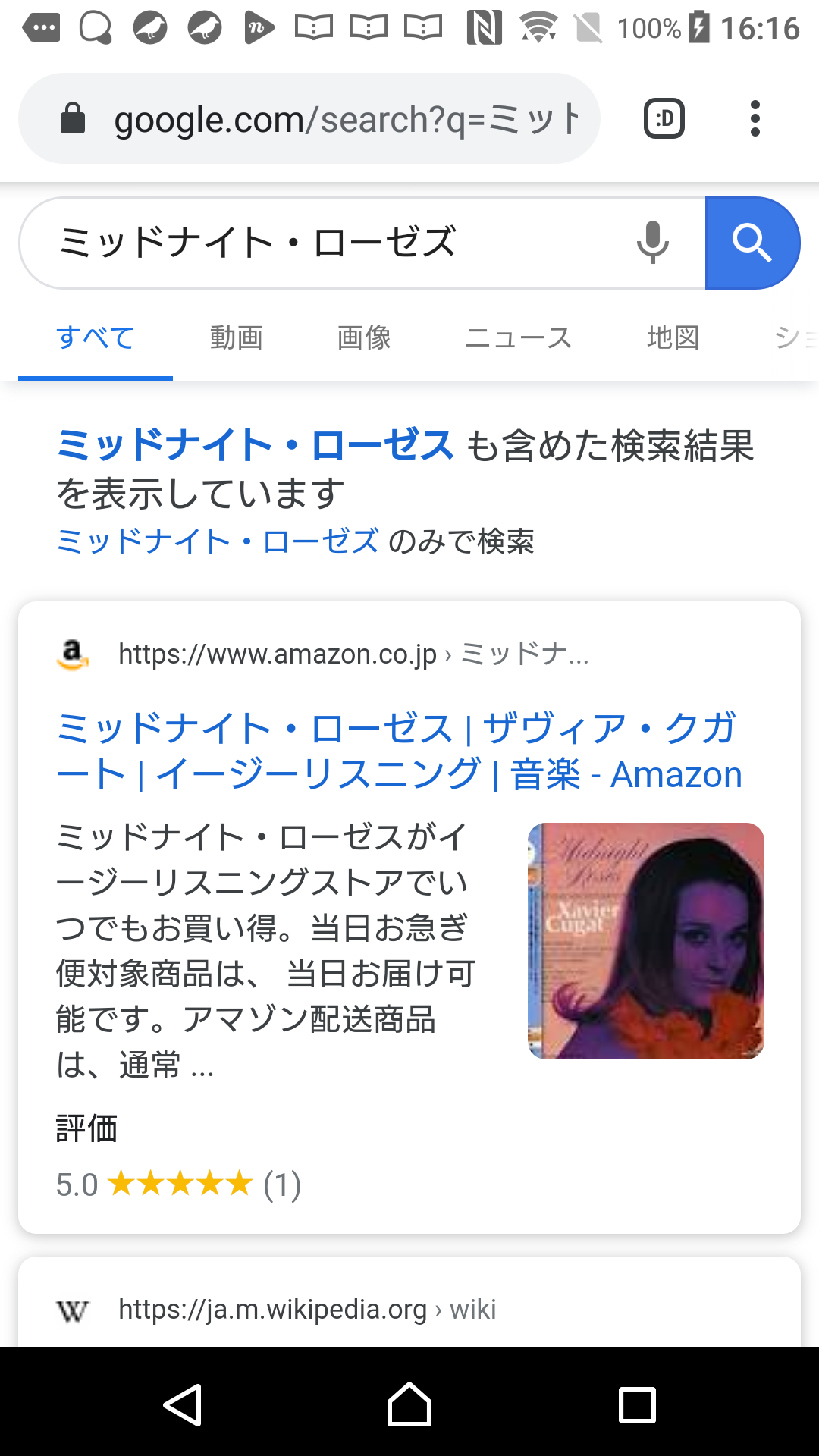Tap the Chrome address bar URL
Viewport: 819px width, 1456px height.
point(345,120)
